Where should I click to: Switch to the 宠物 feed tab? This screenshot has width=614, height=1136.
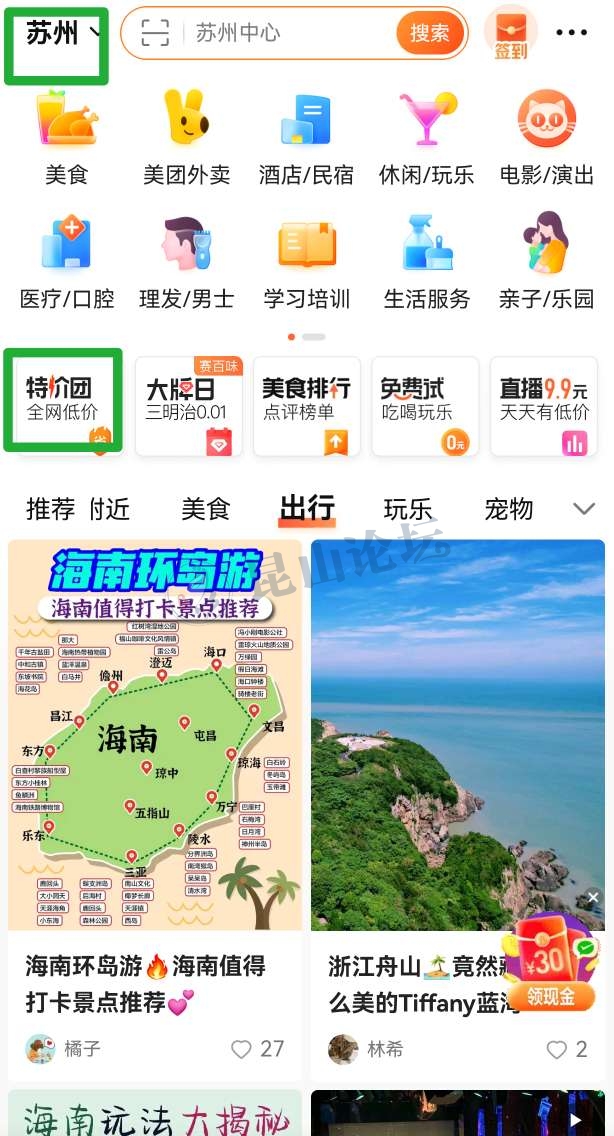tap(508, 509)
